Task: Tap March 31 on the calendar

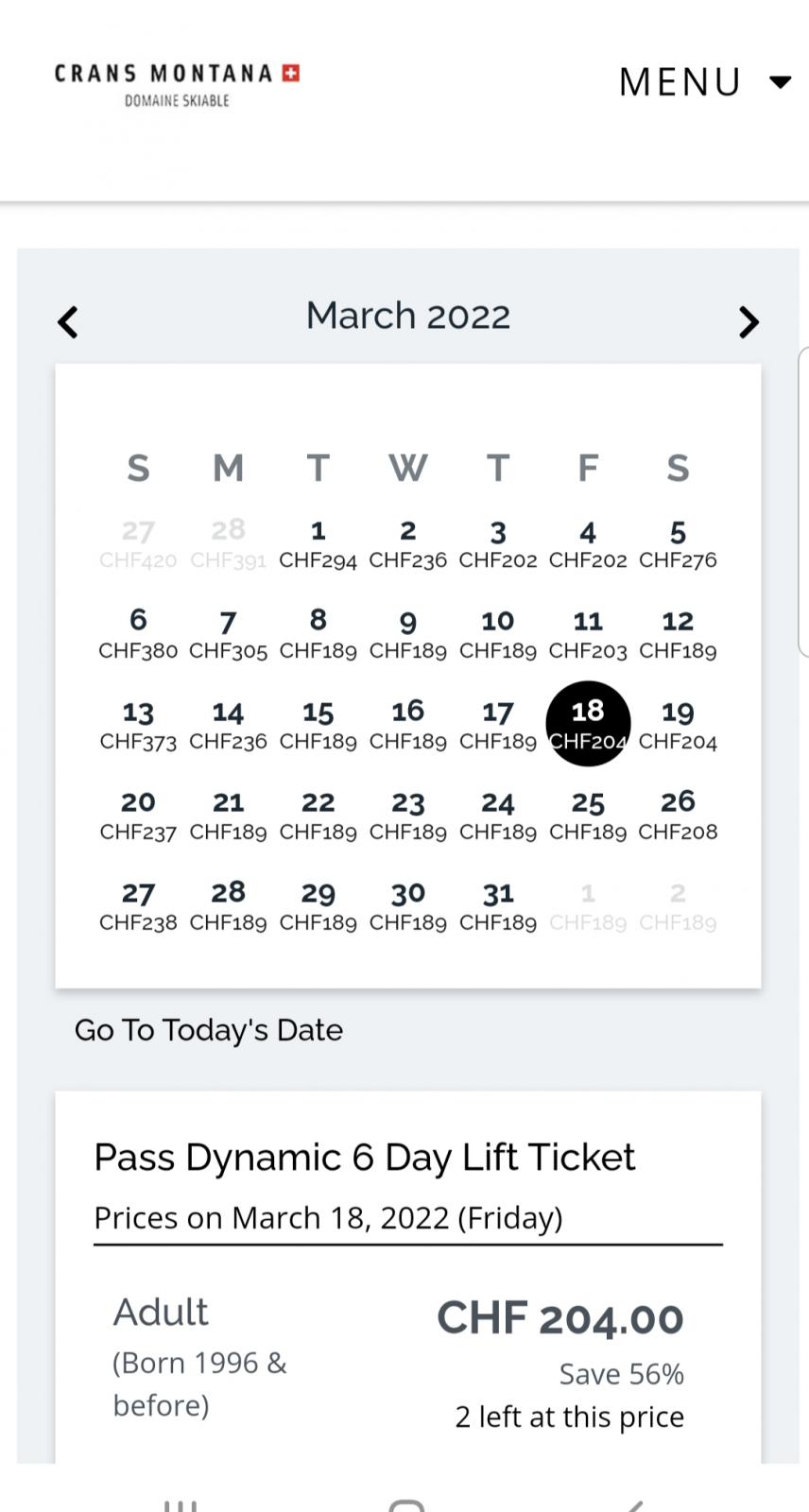Action: [498, 906]
